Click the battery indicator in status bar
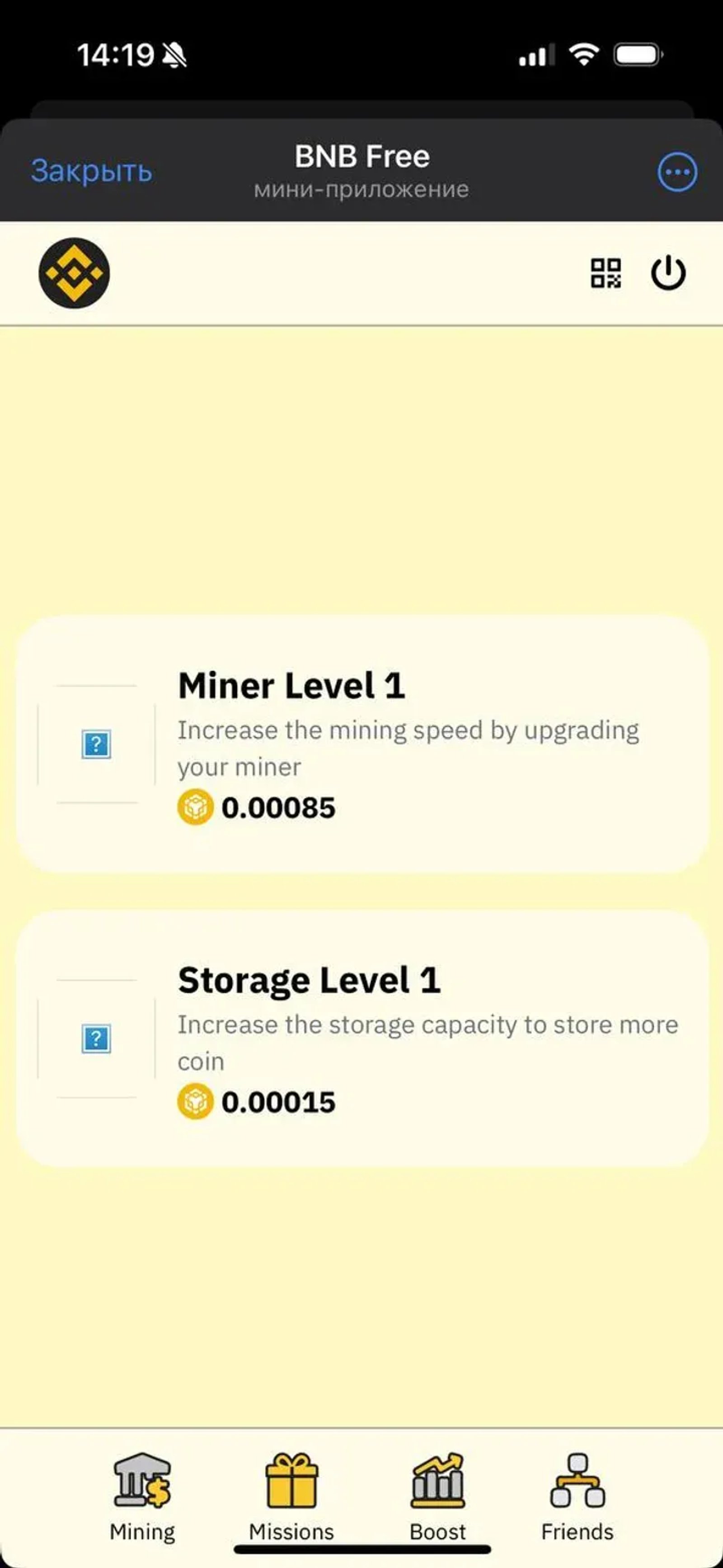Screen dimensions: 723x1568 click(x=638, y=55)
